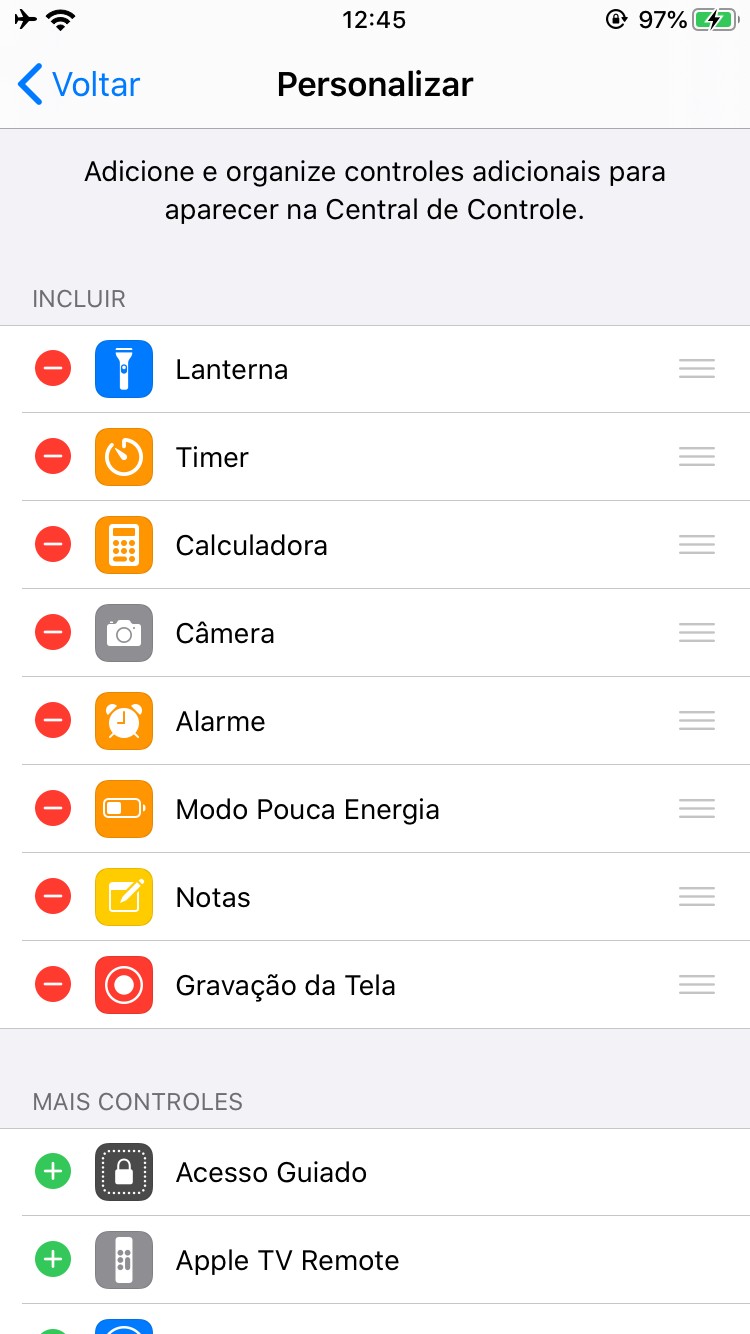Screen dimensions: 750x1334
Task: Remove Gravação da Tela control
Action: click(53, 985)
